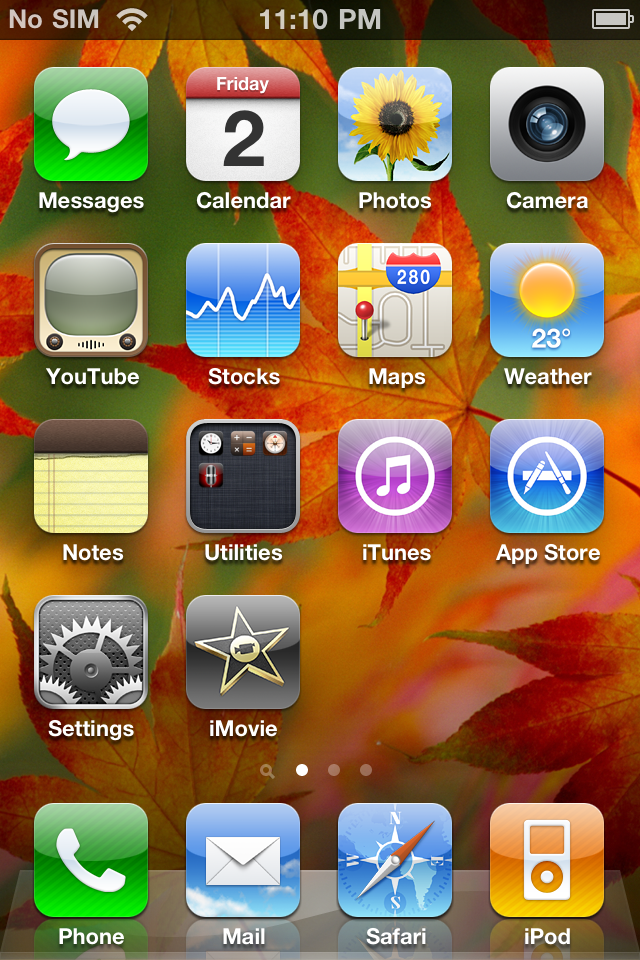Launch the Camera app
Screen dimensions: 640x960
coord(547,125)
